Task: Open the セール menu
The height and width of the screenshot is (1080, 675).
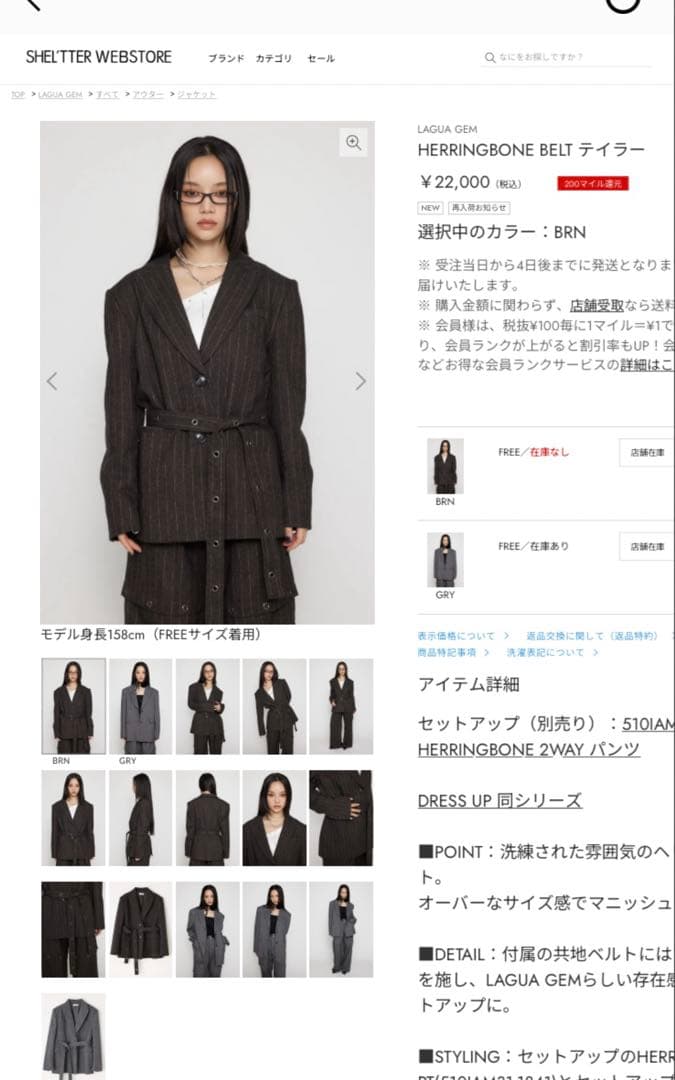Action: [321, 59]
